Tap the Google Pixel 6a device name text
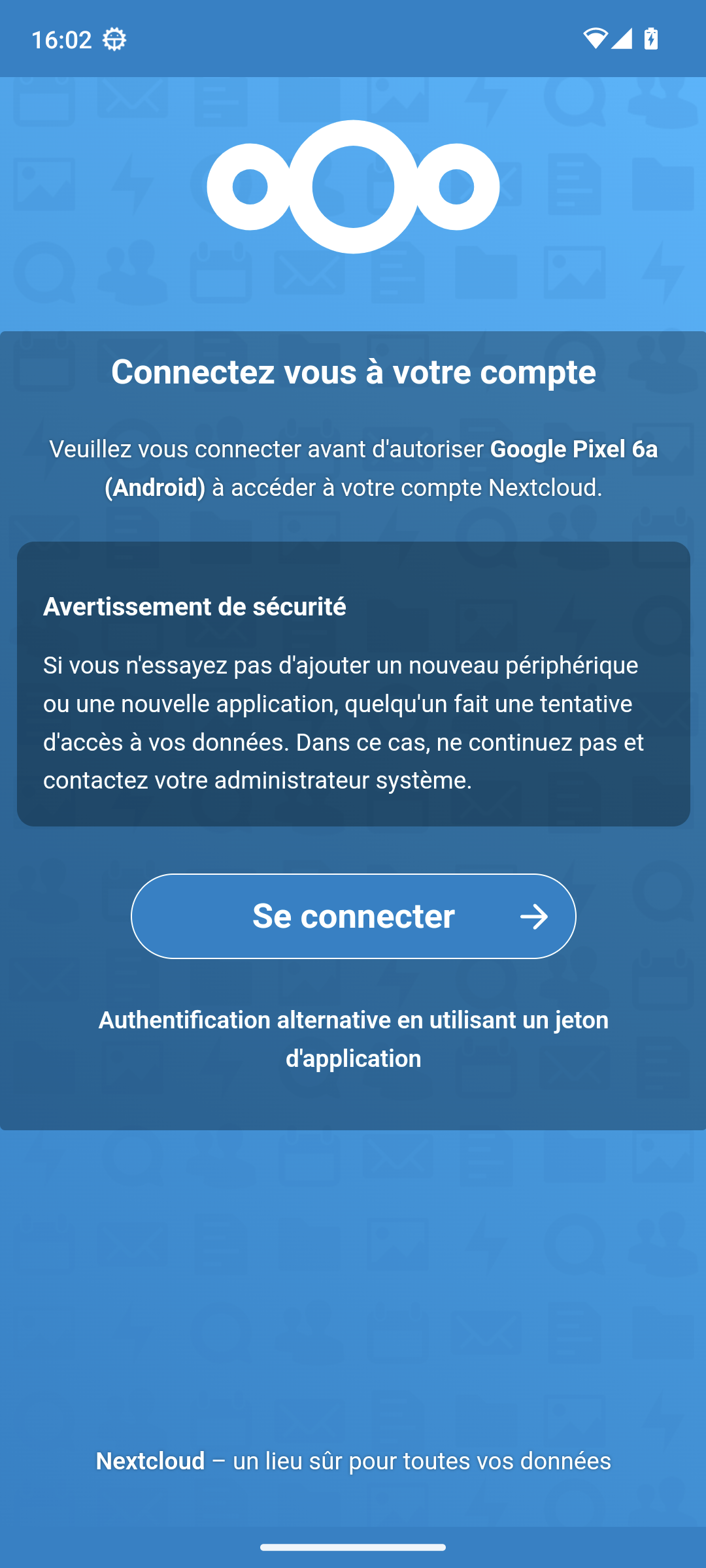Viewport: 706px width, 1568px height. pos(574,449)
